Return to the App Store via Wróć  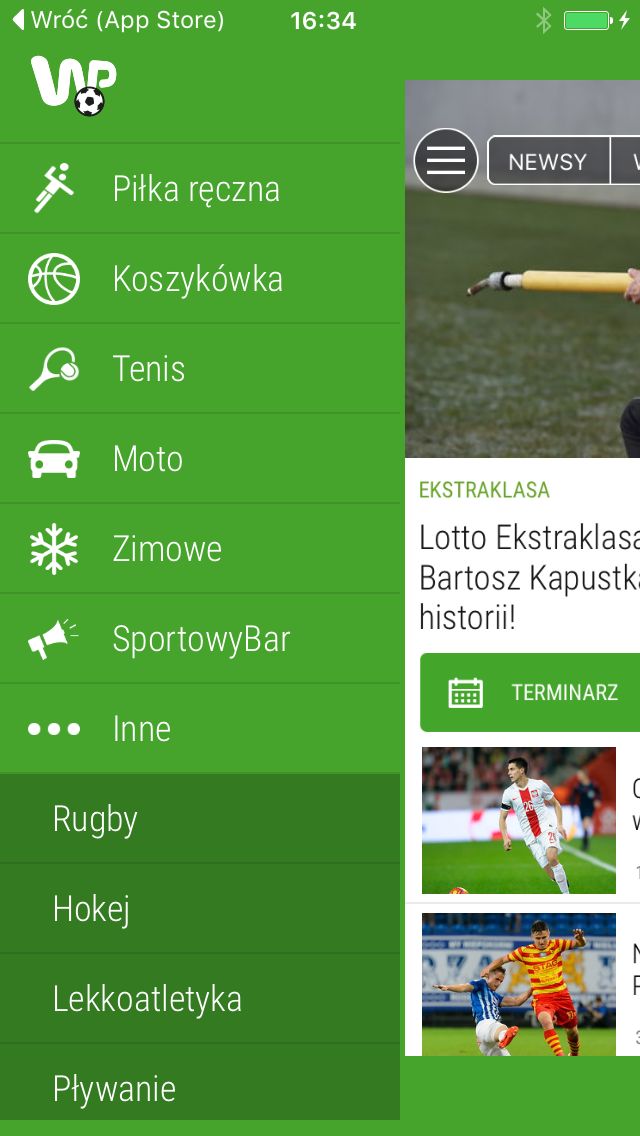(119, 20)
